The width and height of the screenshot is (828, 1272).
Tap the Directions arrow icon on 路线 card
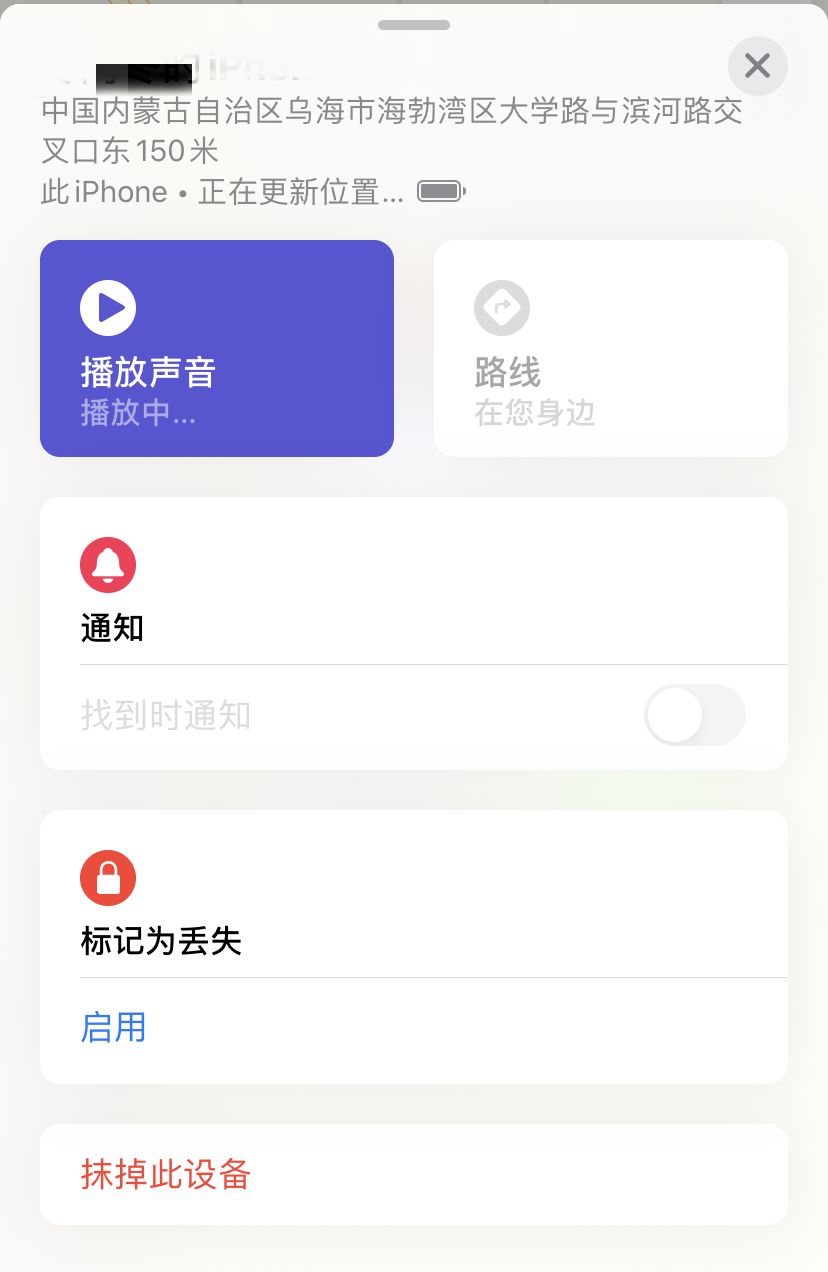click(x=502, y=308)
